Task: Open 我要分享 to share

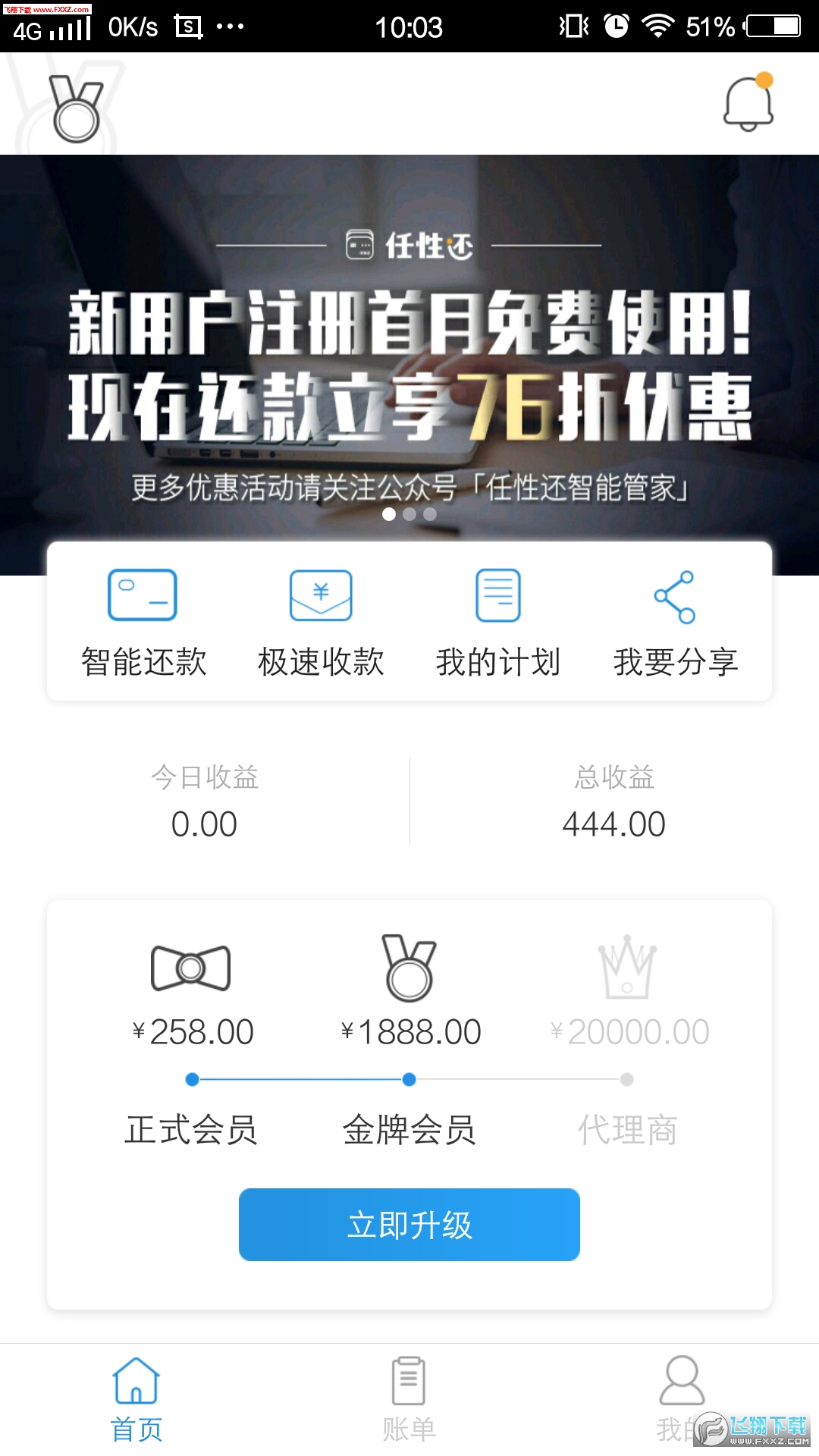Action: pos(675,623)
